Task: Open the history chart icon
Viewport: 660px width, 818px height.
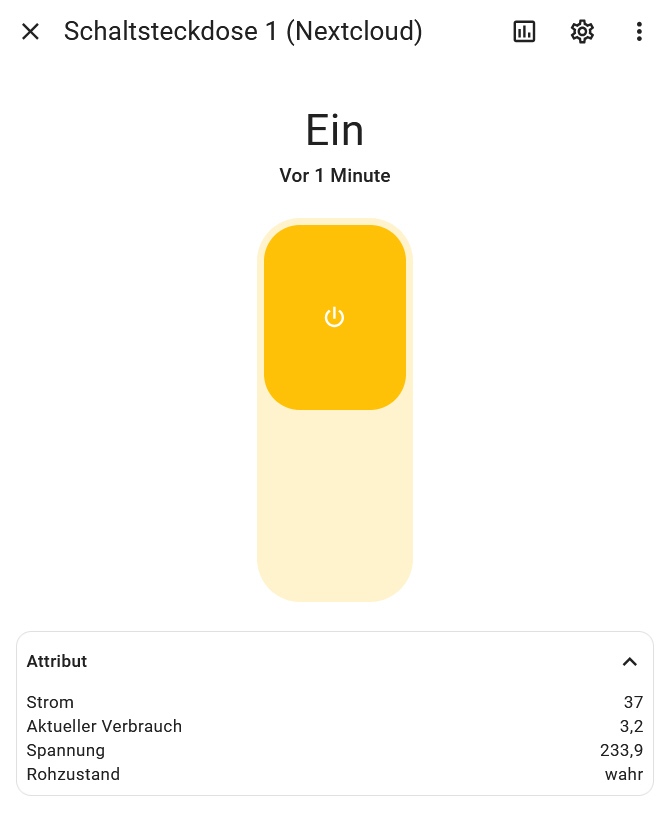Action: pyautogui.click(x=524, y=32)
